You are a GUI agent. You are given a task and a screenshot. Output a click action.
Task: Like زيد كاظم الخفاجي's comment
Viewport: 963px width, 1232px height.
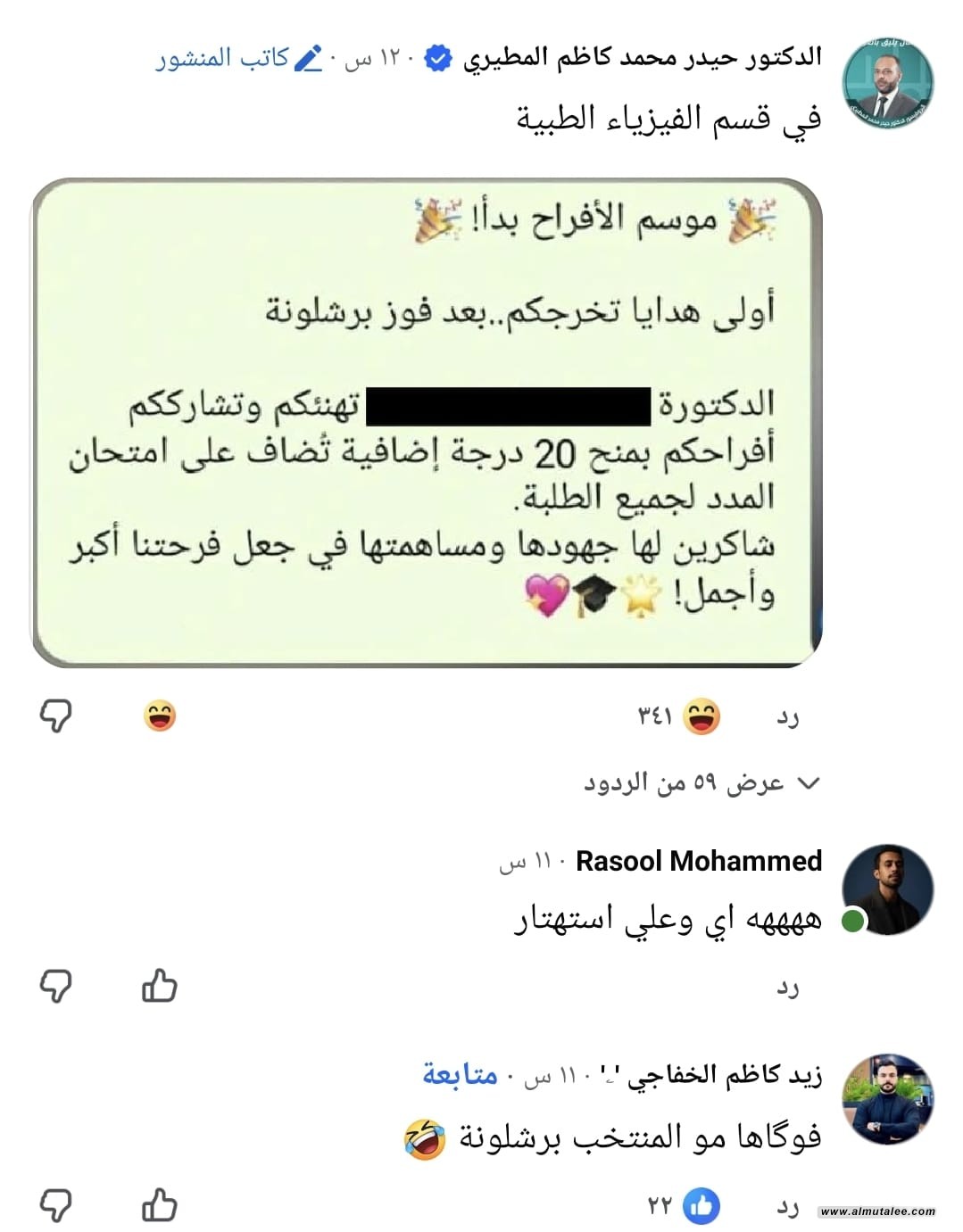[160, 1205]
